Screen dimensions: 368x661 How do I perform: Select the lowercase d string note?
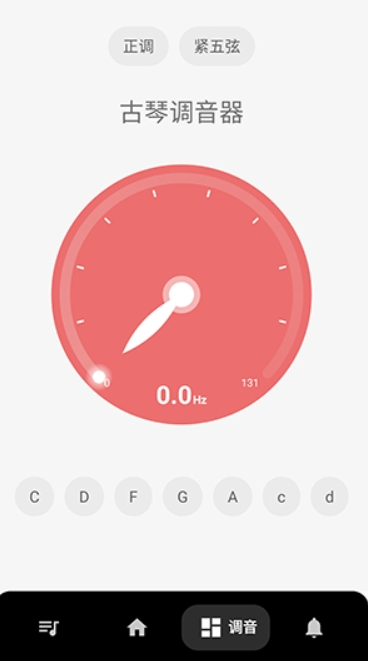point(329,497)
